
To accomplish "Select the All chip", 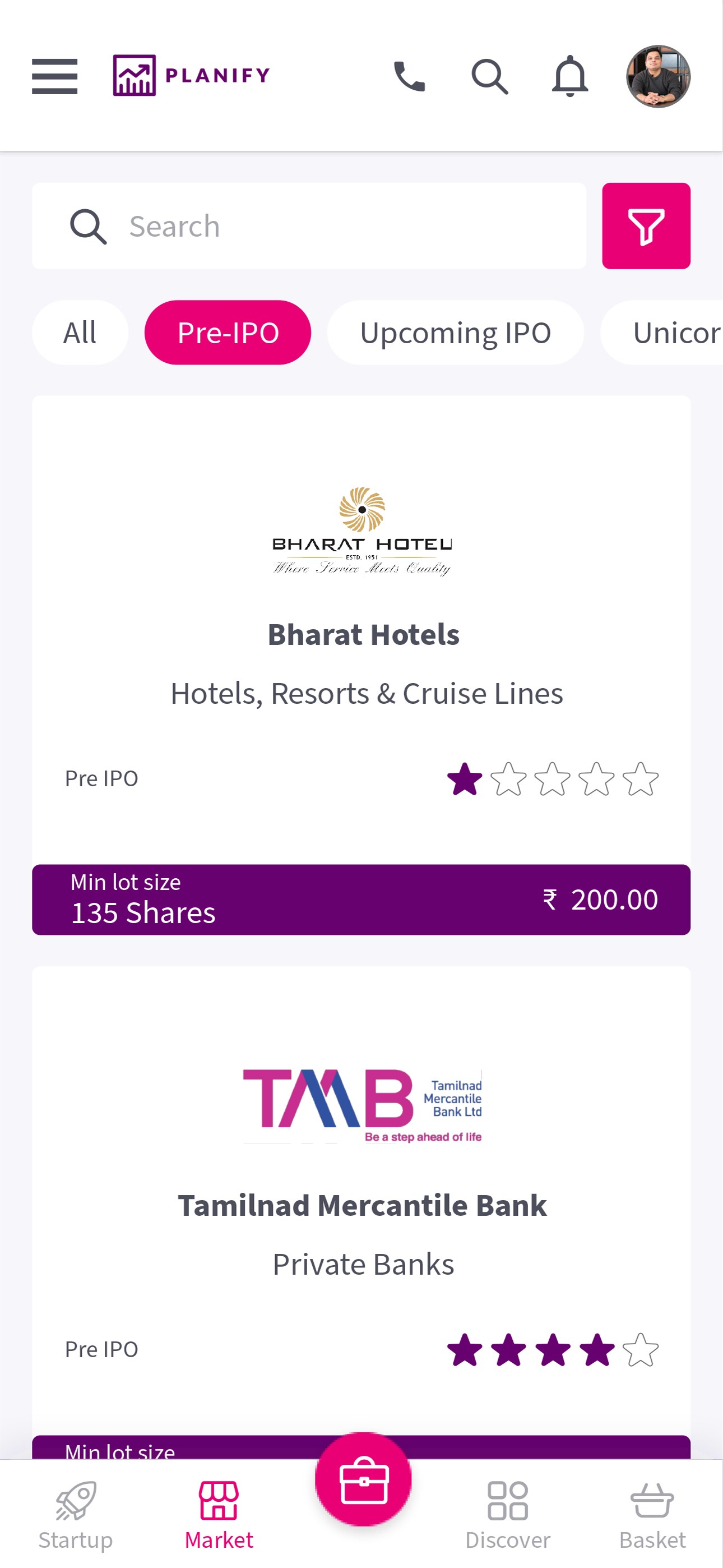I will [80, 333].
